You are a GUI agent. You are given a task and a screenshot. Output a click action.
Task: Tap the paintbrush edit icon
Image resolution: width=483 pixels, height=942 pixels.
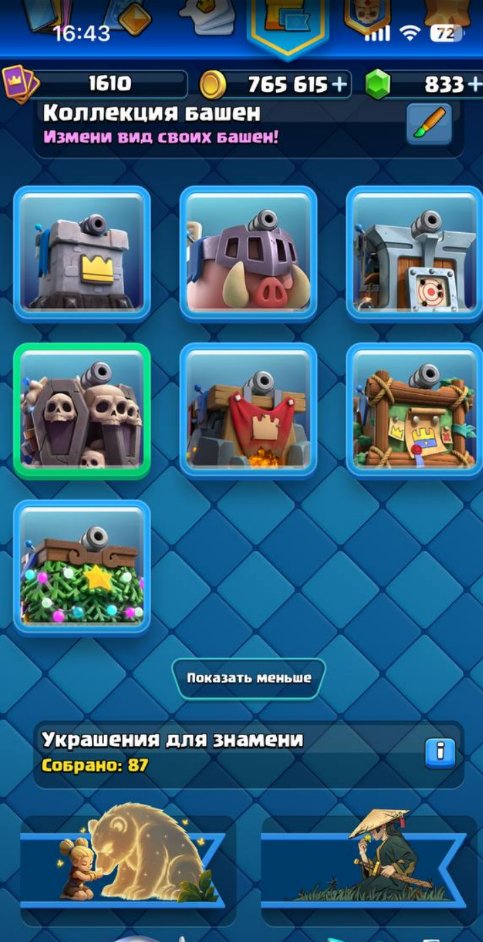click(x=429, y=124)
